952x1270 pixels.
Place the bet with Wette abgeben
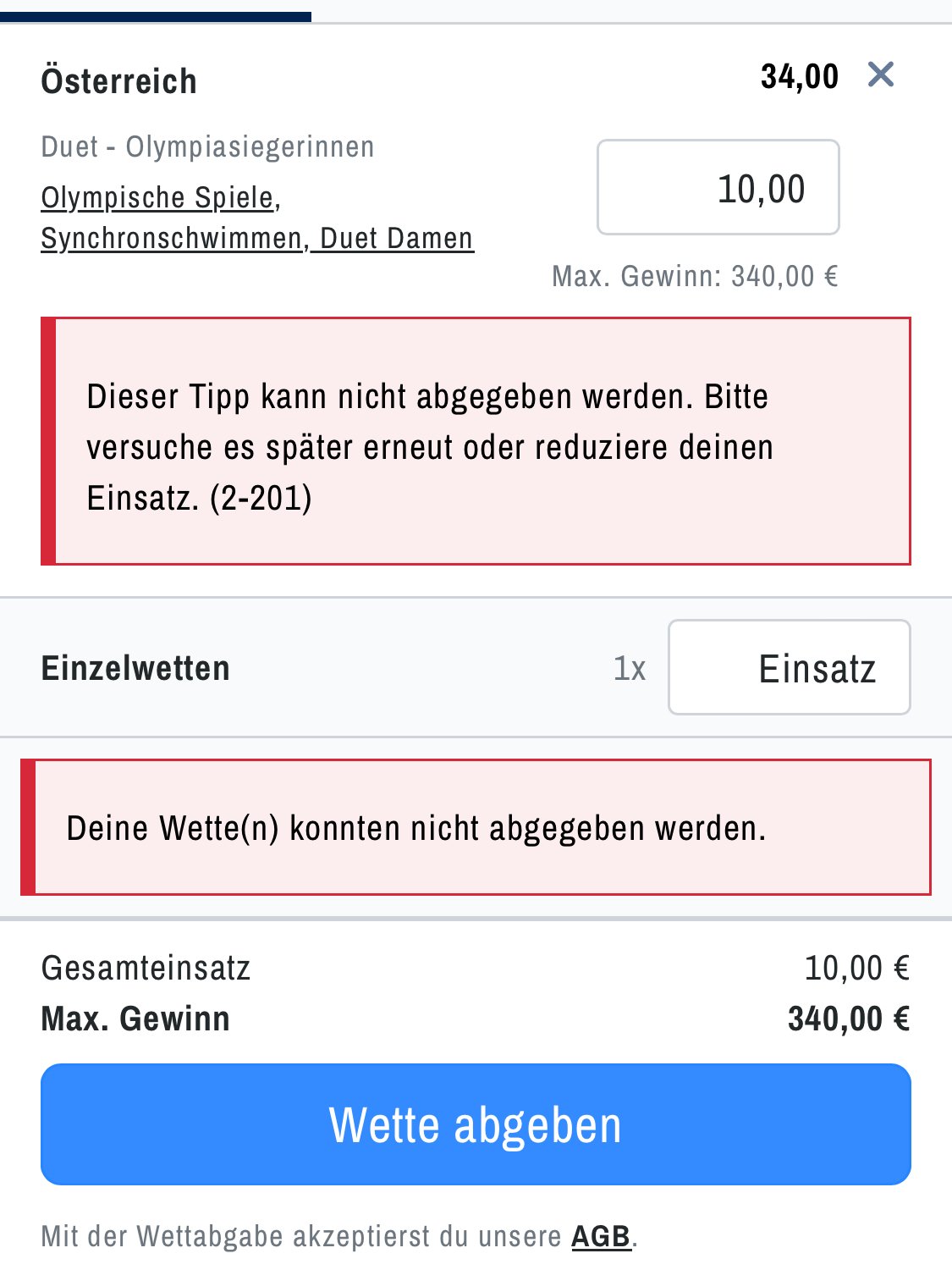click(x=476, y=1124)
